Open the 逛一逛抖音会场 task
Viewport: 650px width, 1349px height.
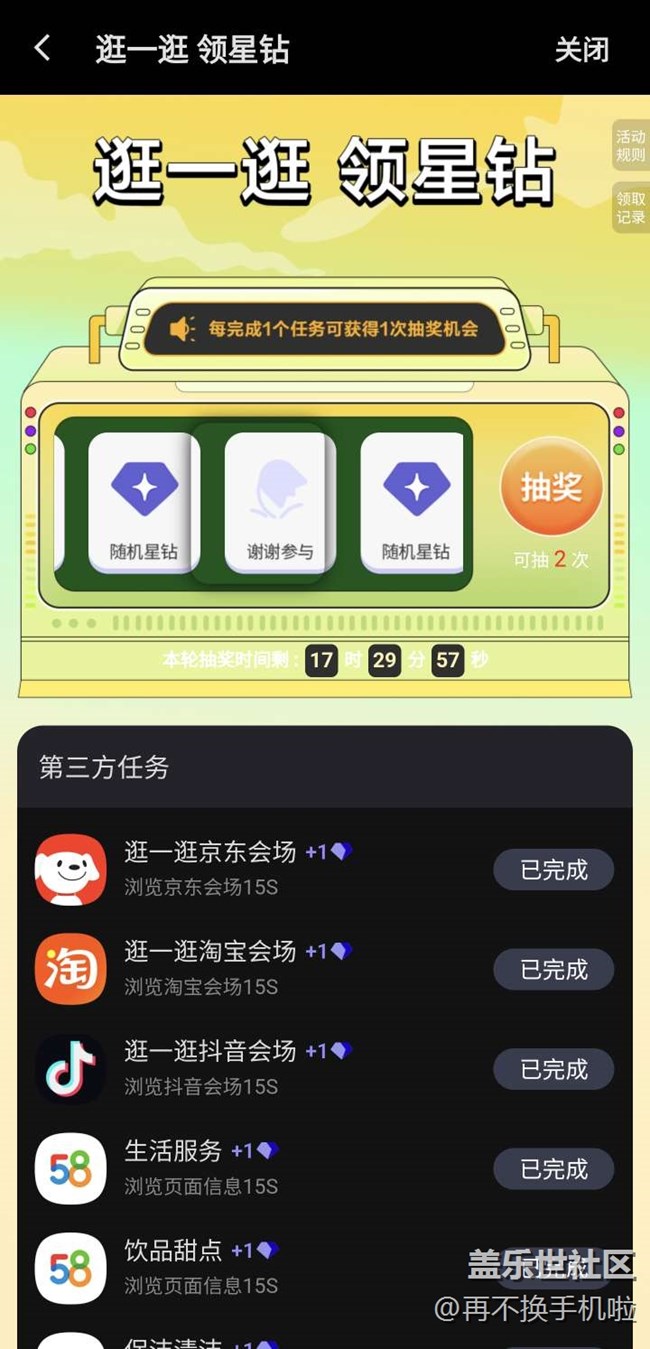tap(325, 1068)
